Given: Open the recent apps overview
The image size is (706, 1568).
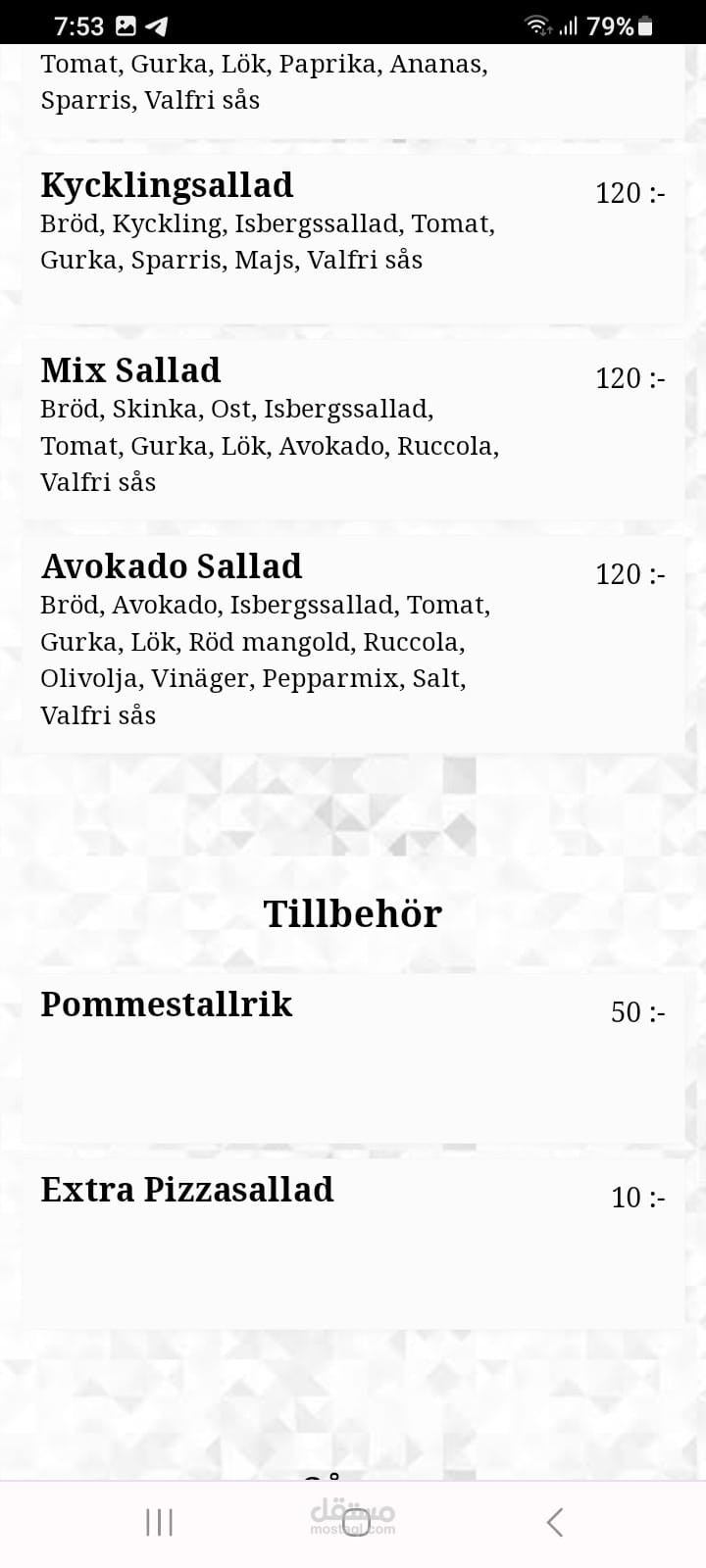Looking at the screenshot, I should point(159,1522).
